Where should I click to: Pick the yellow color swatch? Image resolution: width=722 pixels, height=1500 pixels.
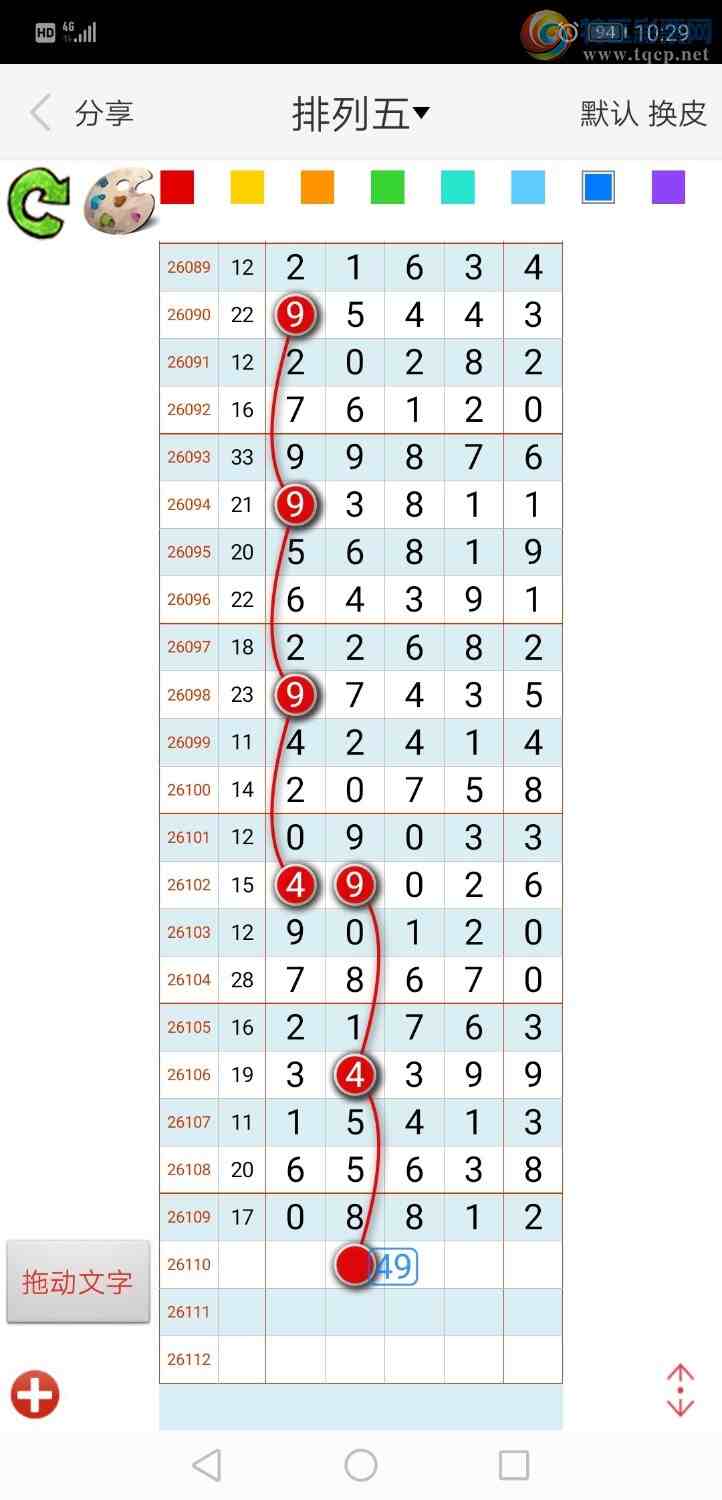tap(247, 187)
